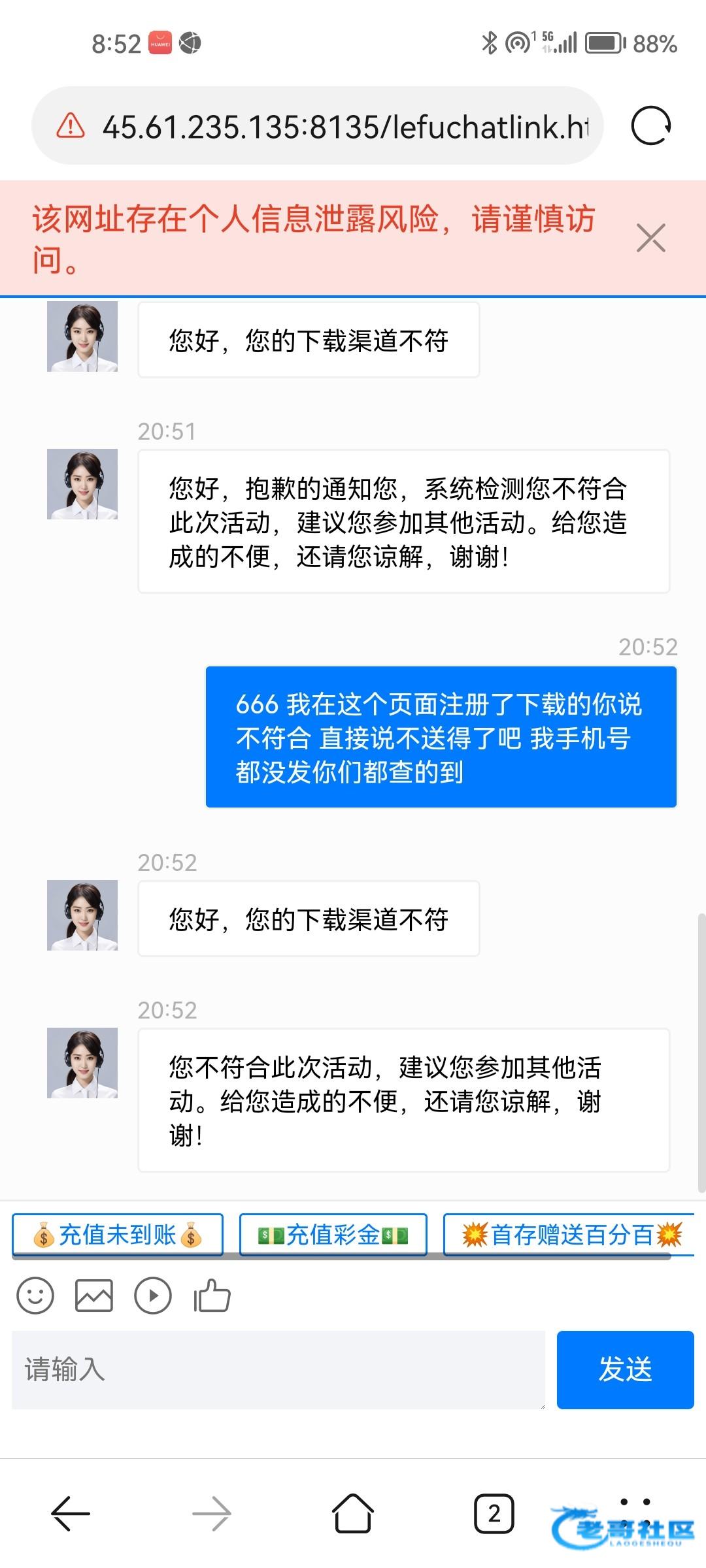Reload the page with the refresh icon

click(x=650, y=125)
